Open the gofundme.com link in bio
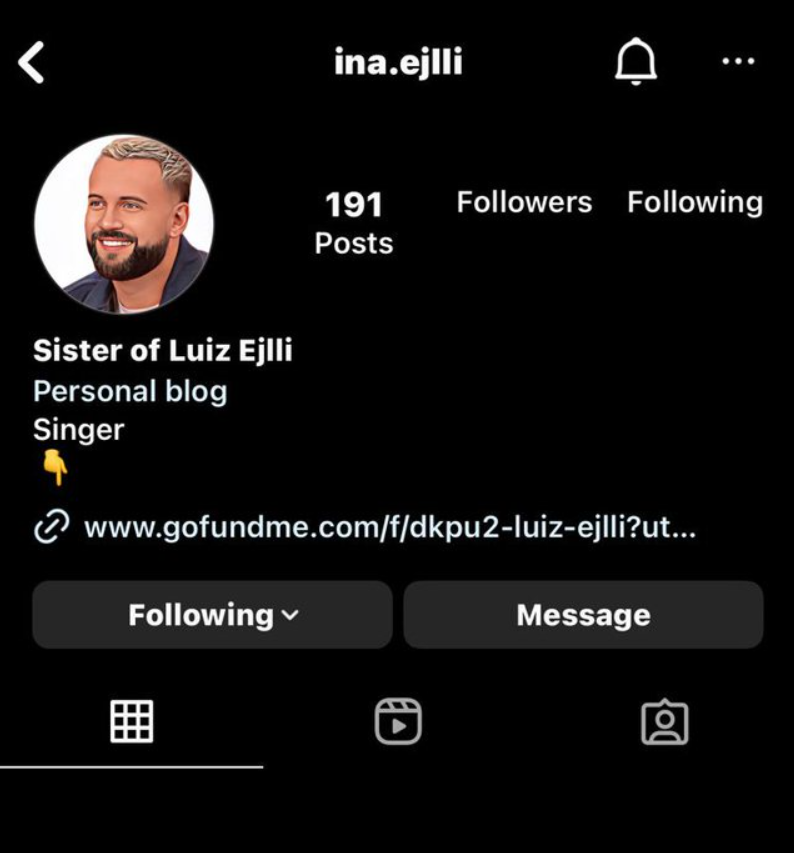The height and width of the screenshot is (853, 794). [388, 527]
